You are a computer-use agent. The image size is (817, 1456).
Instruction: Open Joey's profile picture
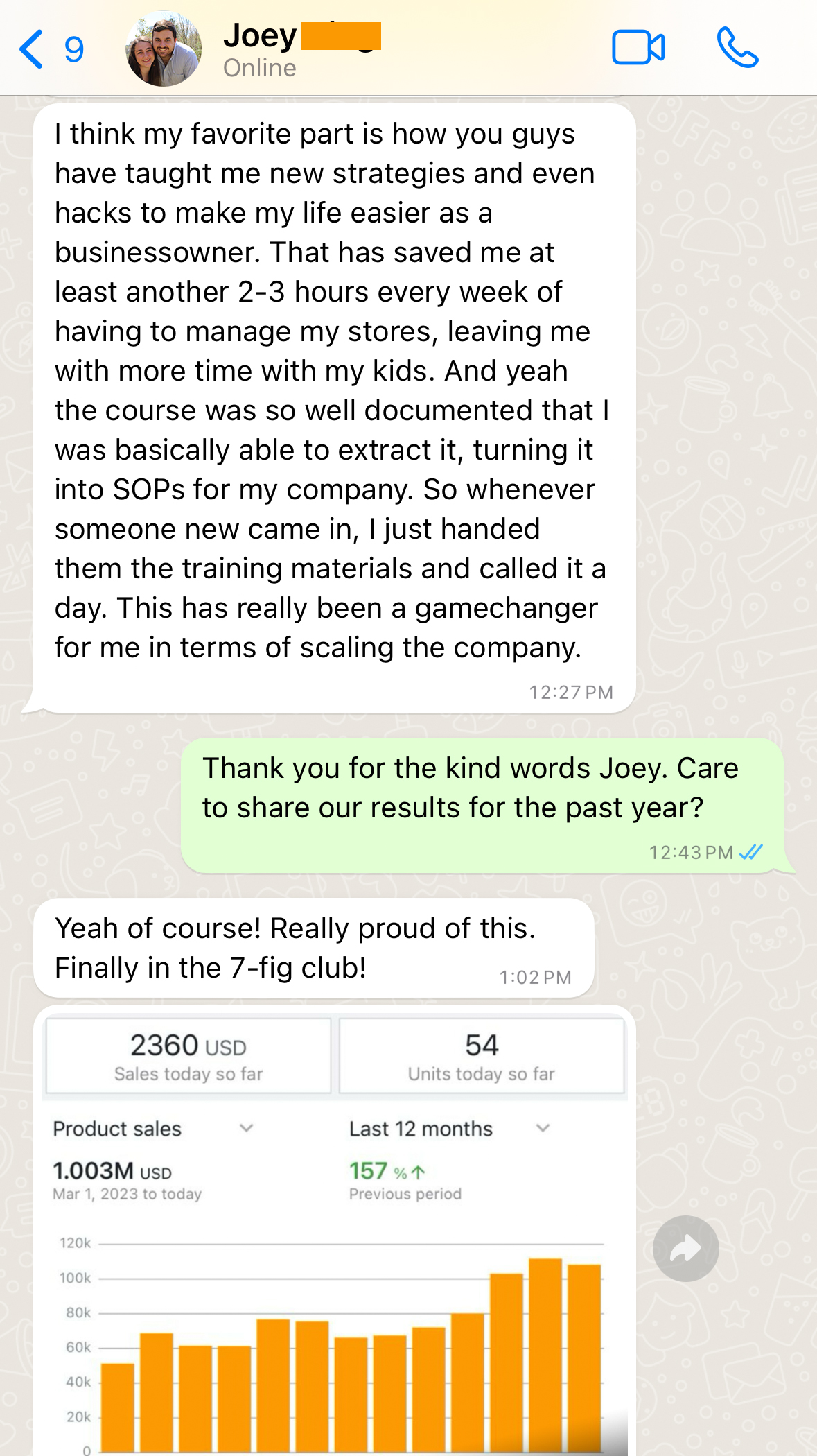(x=164, y=49)
